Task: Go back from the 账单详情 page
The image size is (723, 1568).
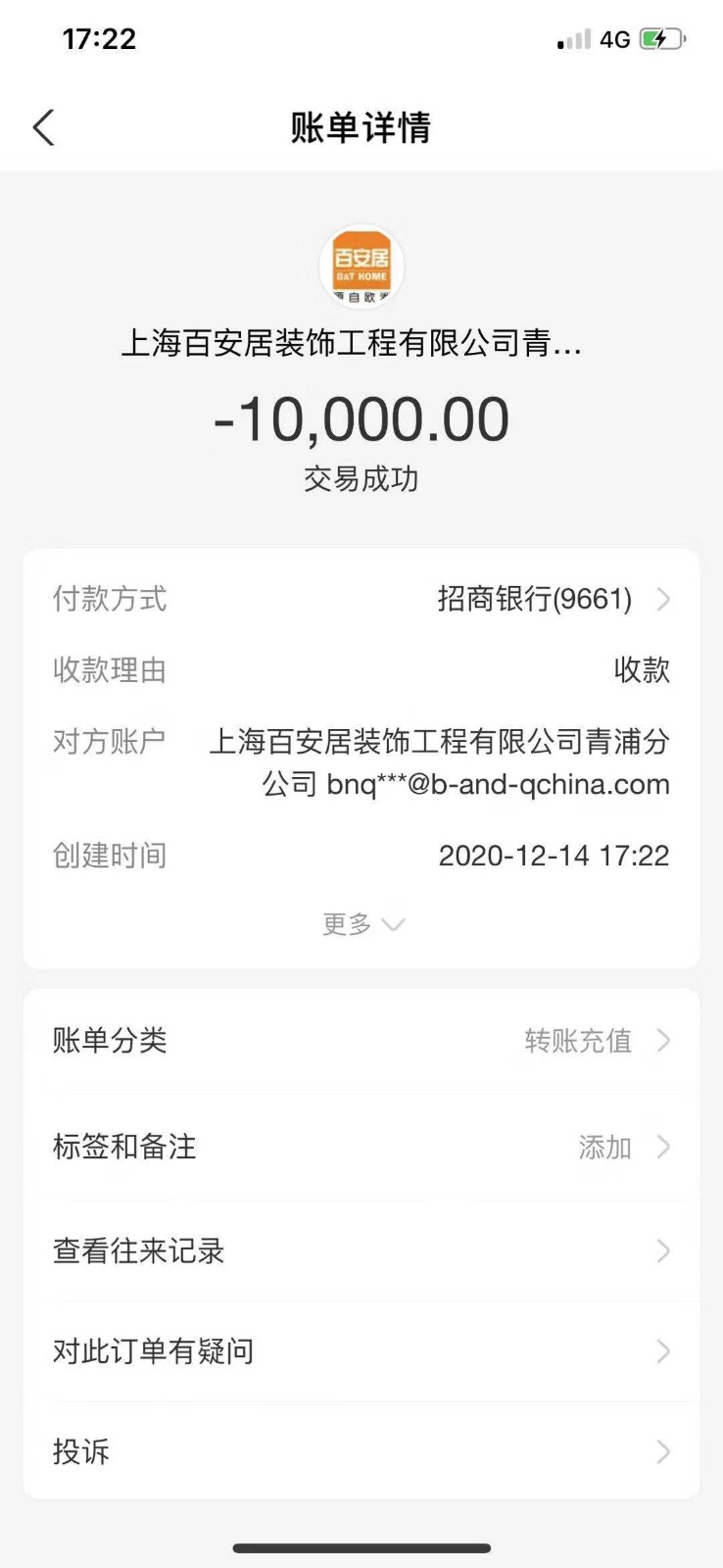Action: 44,127
